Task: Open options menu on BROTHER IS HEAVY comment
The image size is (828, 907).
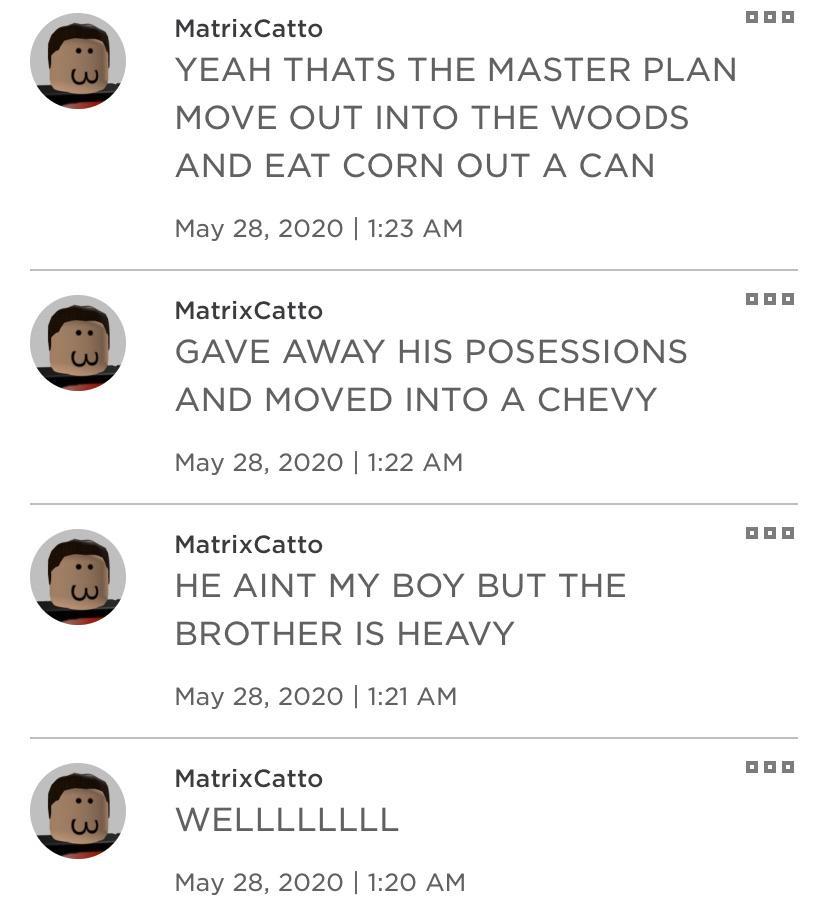Action: click(x=770, y=533)
